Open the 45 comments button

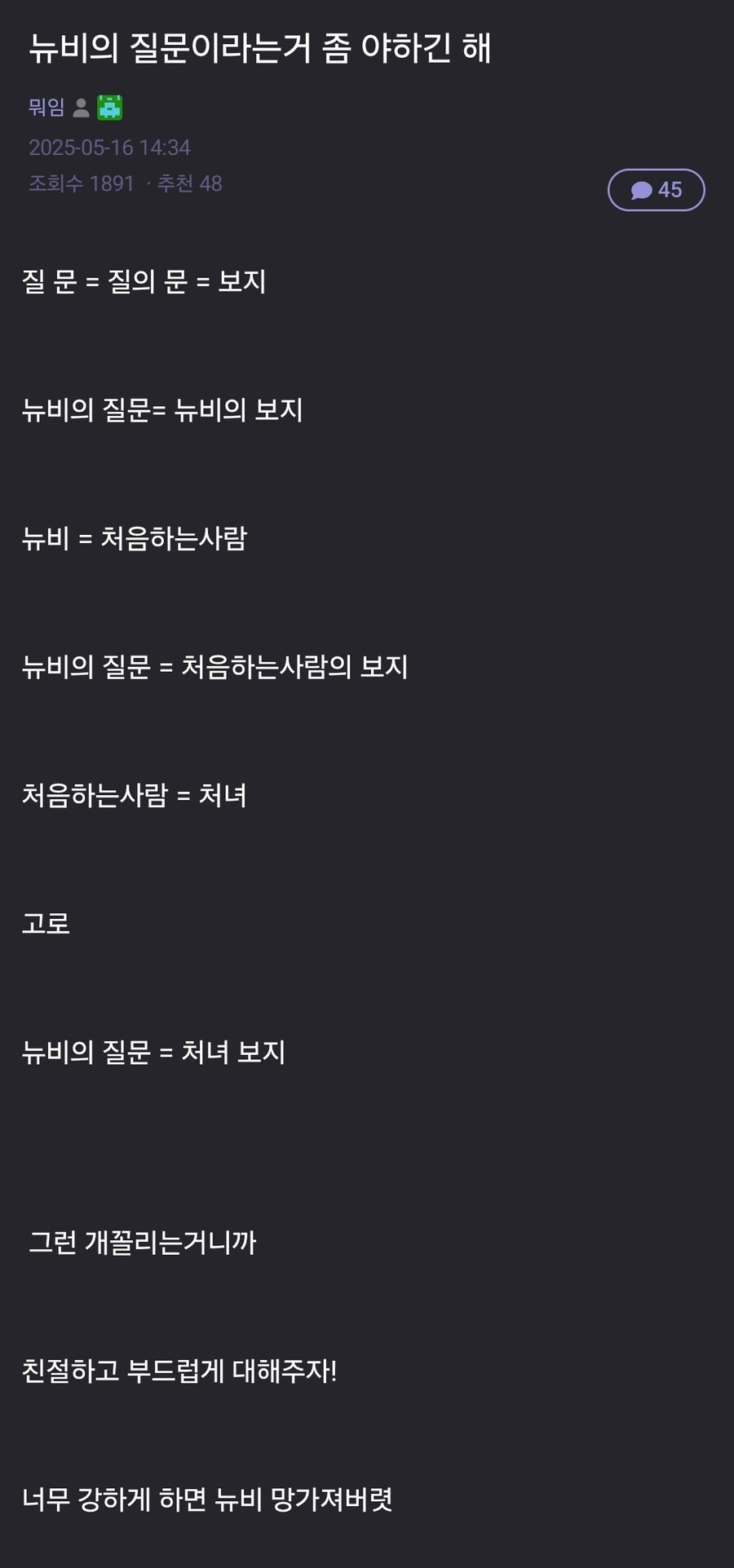(656, 190)
